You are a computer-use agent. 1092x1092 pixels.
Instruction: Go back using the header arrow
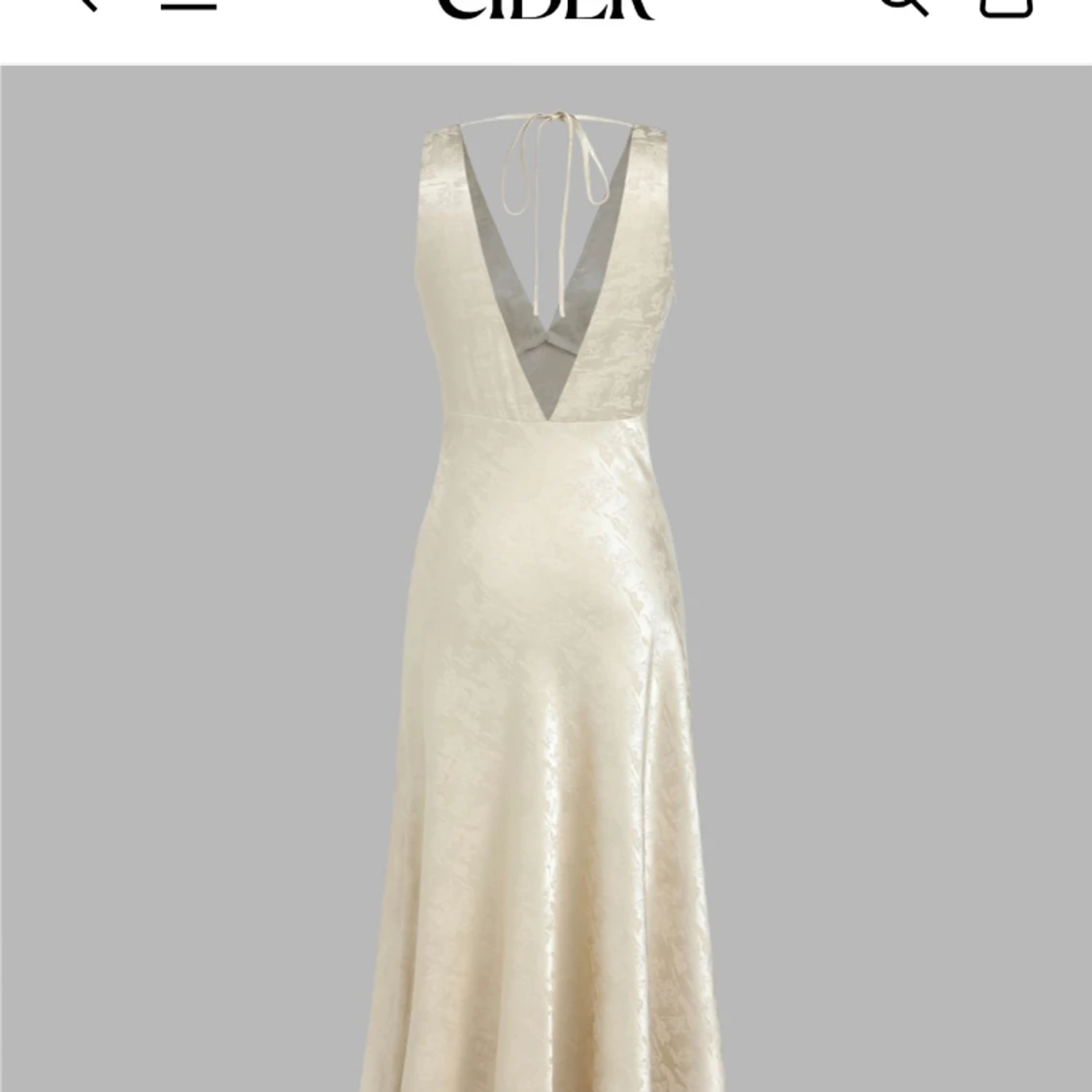coord(85,3)
